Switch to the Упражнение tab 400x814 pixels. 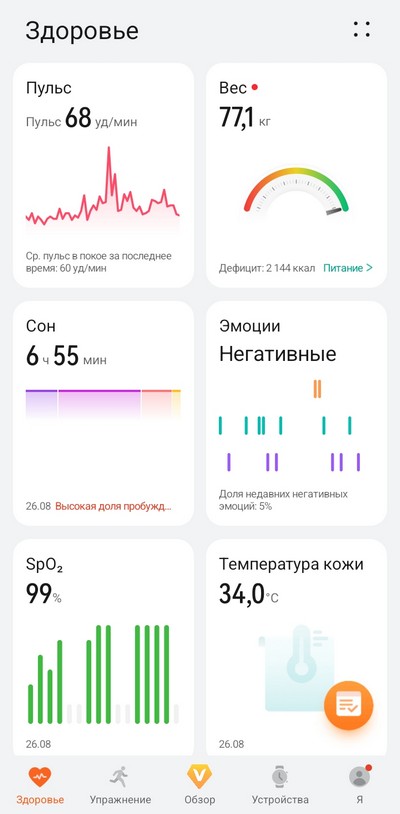pos(120,784)
